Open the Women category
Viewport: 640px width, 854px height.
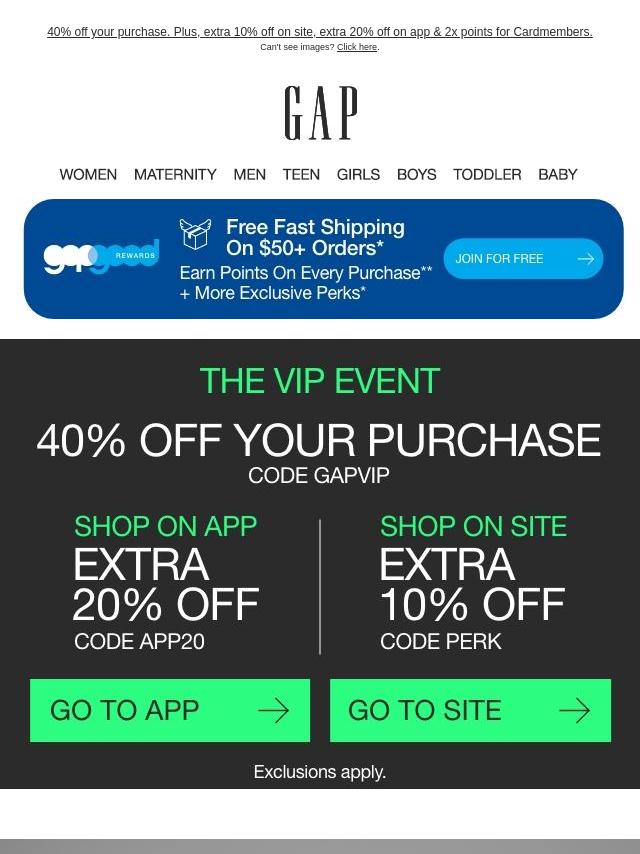pos(88,174)
